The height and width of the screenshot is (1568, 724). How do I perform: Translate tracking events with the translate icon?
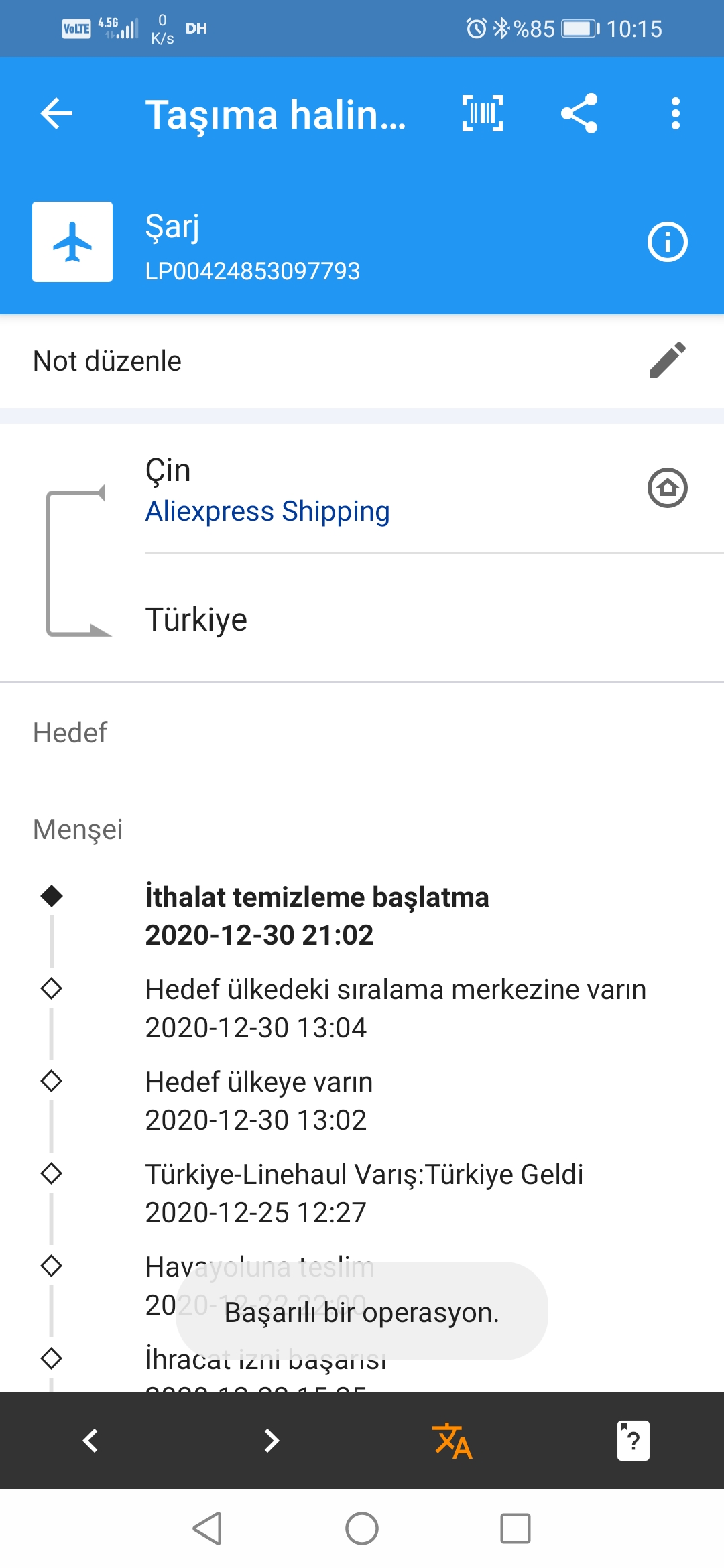tap(452, 1441)
